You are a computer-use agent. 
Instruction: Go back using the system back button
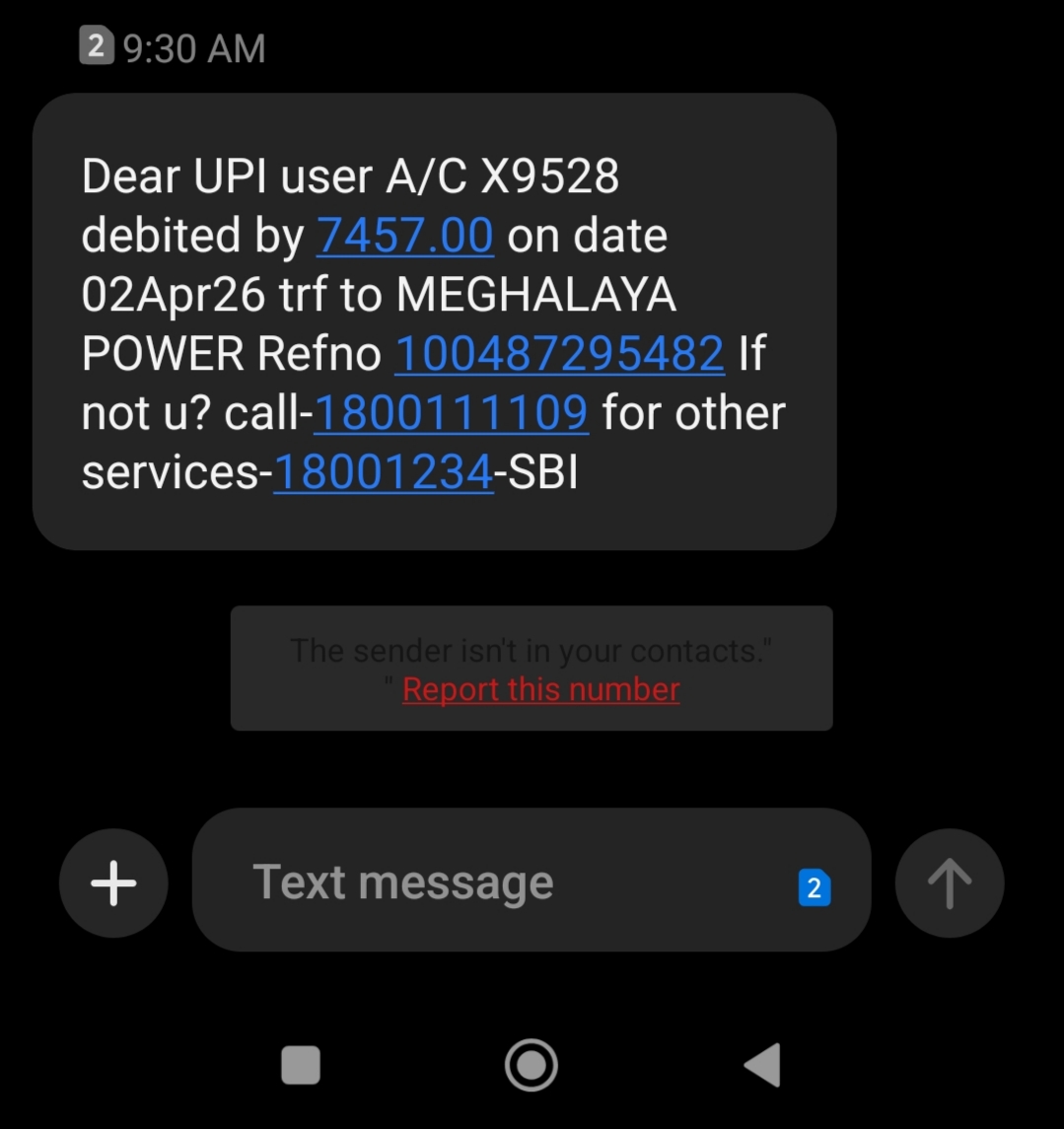click(762, 1065)
